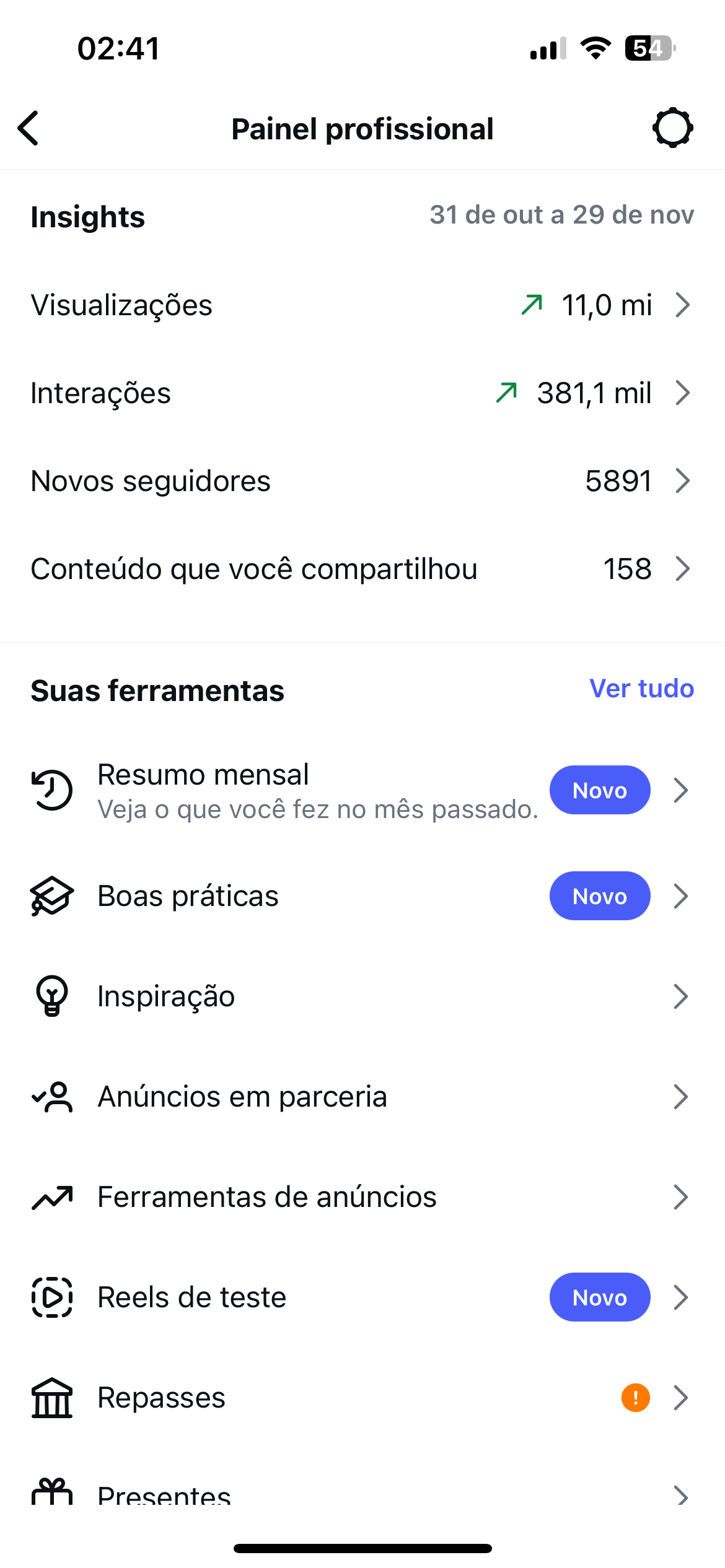Open Anúncios em parceria
This screenshot has height=1568, width=725.
coord(362,1097)
